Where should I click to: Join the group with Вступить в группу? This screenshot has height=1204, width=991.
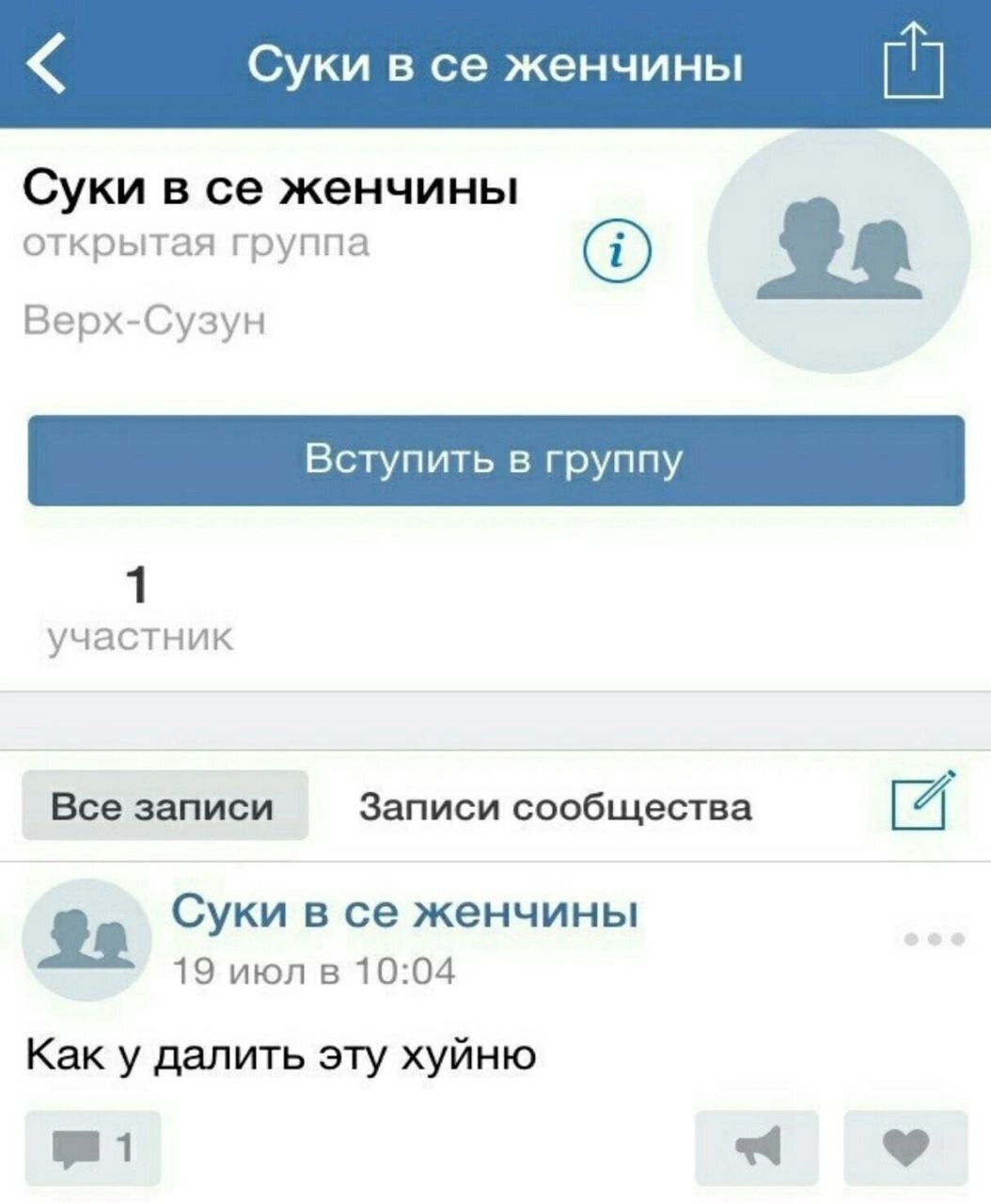coord(495,461)
